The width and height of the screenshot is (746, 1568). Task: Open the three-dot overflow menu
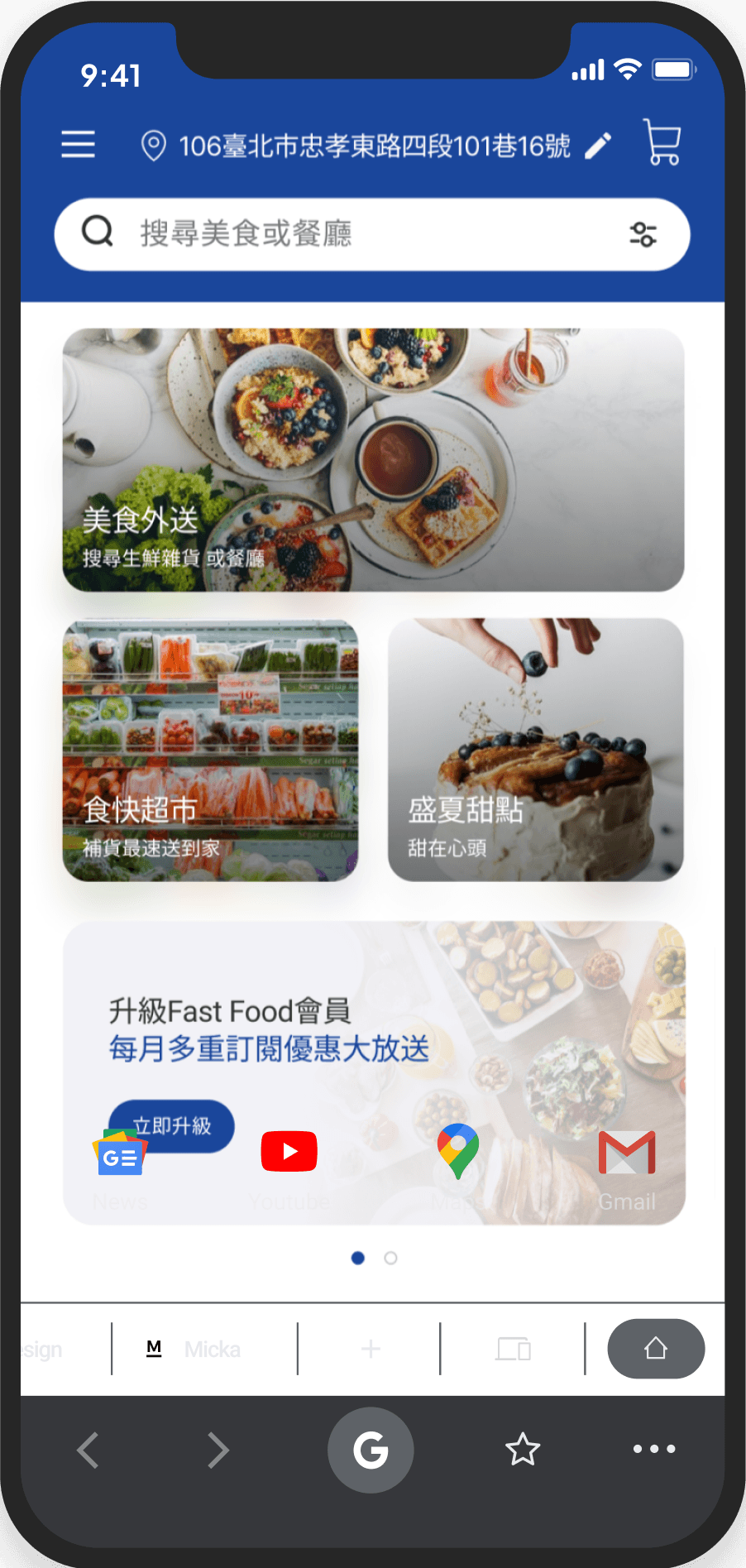pyautogui.click(x=654, y=1449)
